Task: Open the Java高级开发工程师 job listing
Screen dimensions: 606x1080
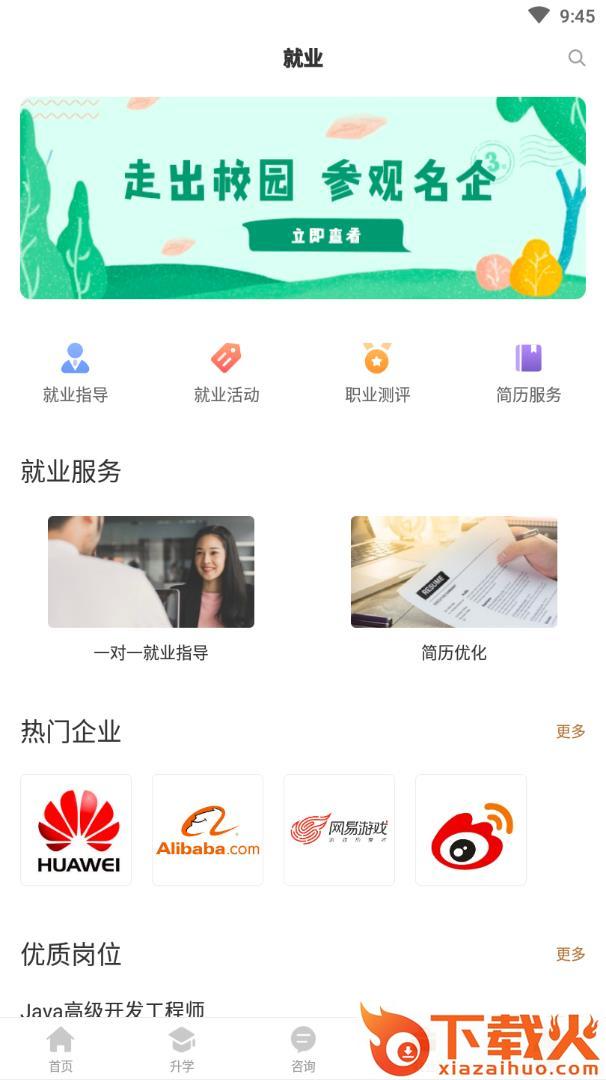Action: 113,1008
